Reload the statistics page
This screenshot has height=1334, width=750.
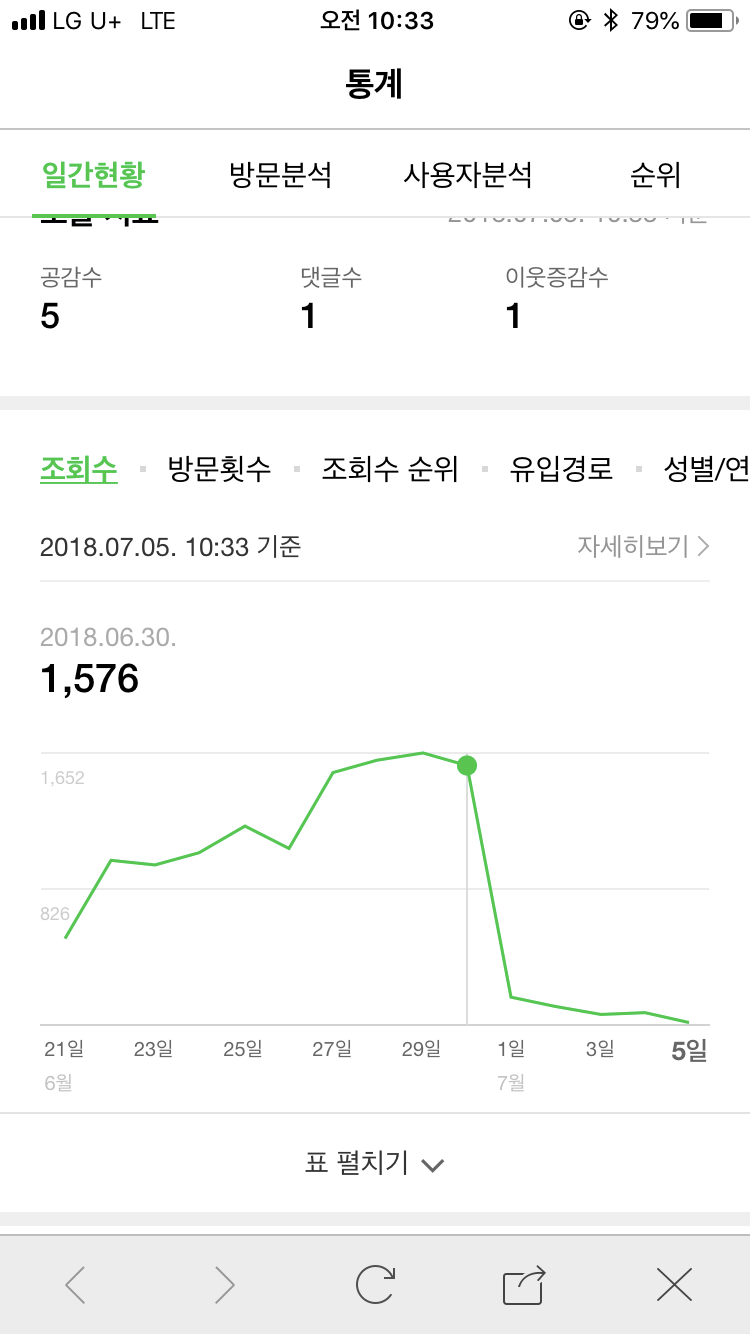[x=375, y=1284]
